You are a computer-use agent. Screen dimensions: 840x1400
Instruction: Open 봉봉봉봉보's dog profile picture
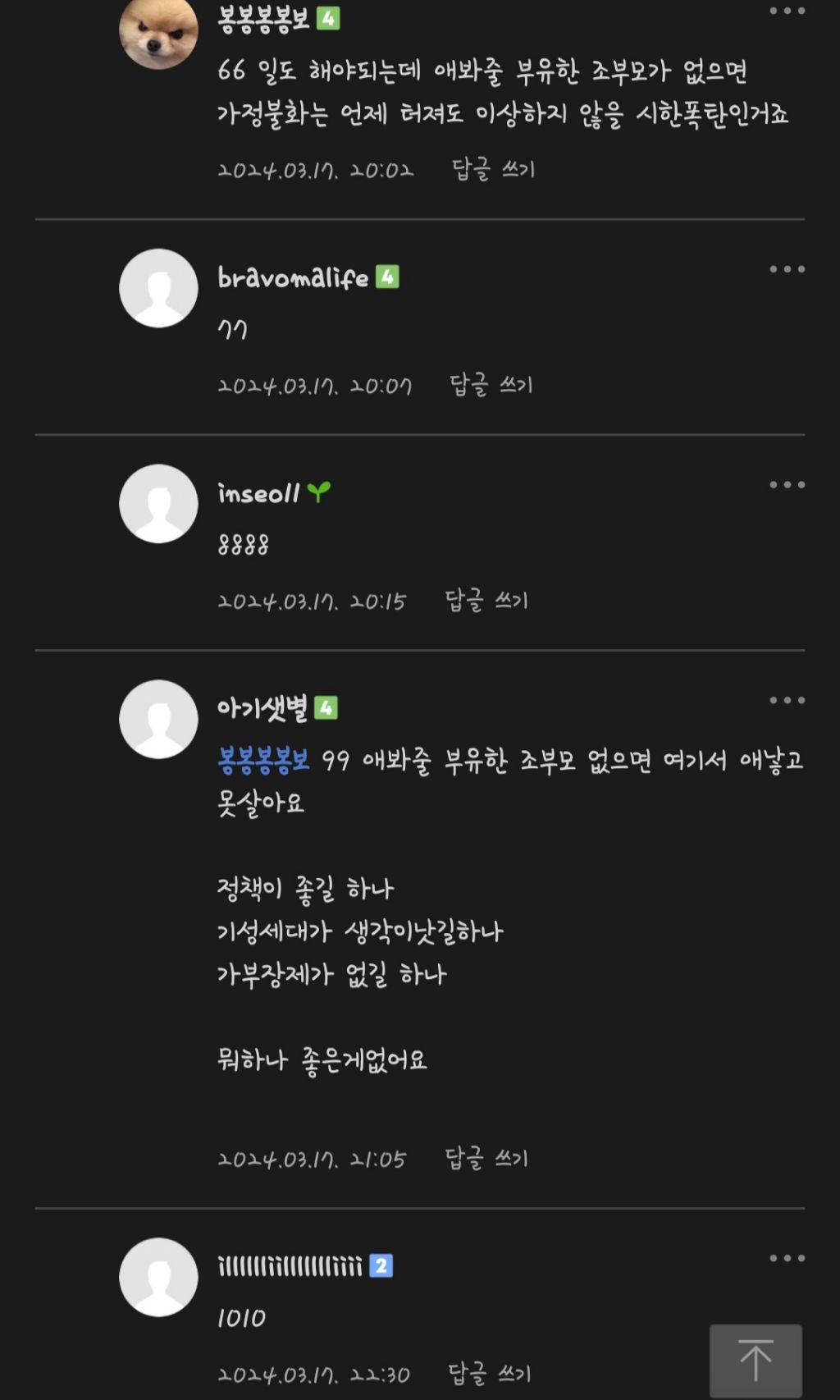pos(158,33)
